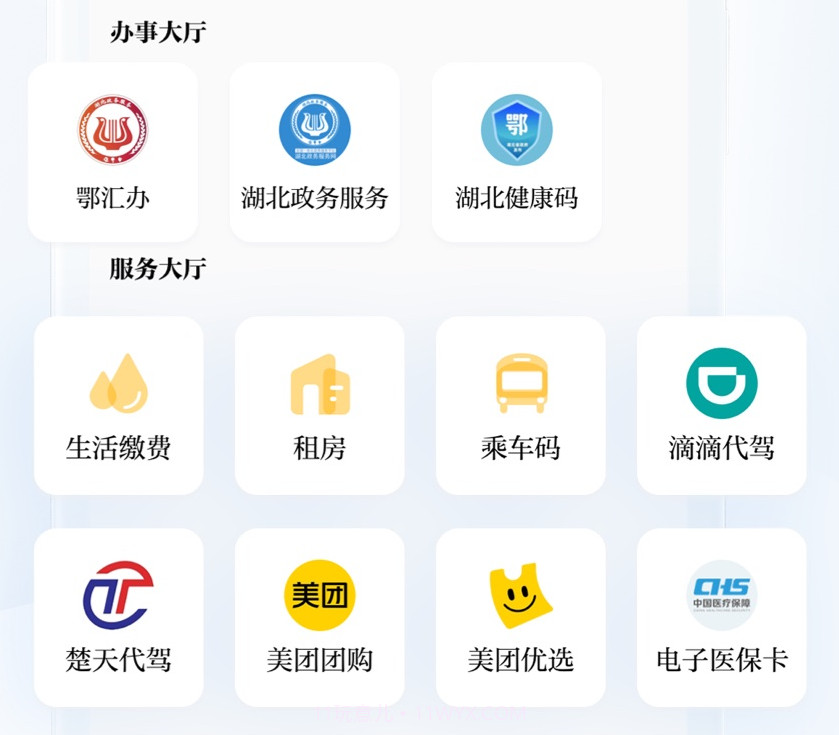Select 生活缴费 to pay utility bills
839x735 pixels.
[x=118, y=405]
